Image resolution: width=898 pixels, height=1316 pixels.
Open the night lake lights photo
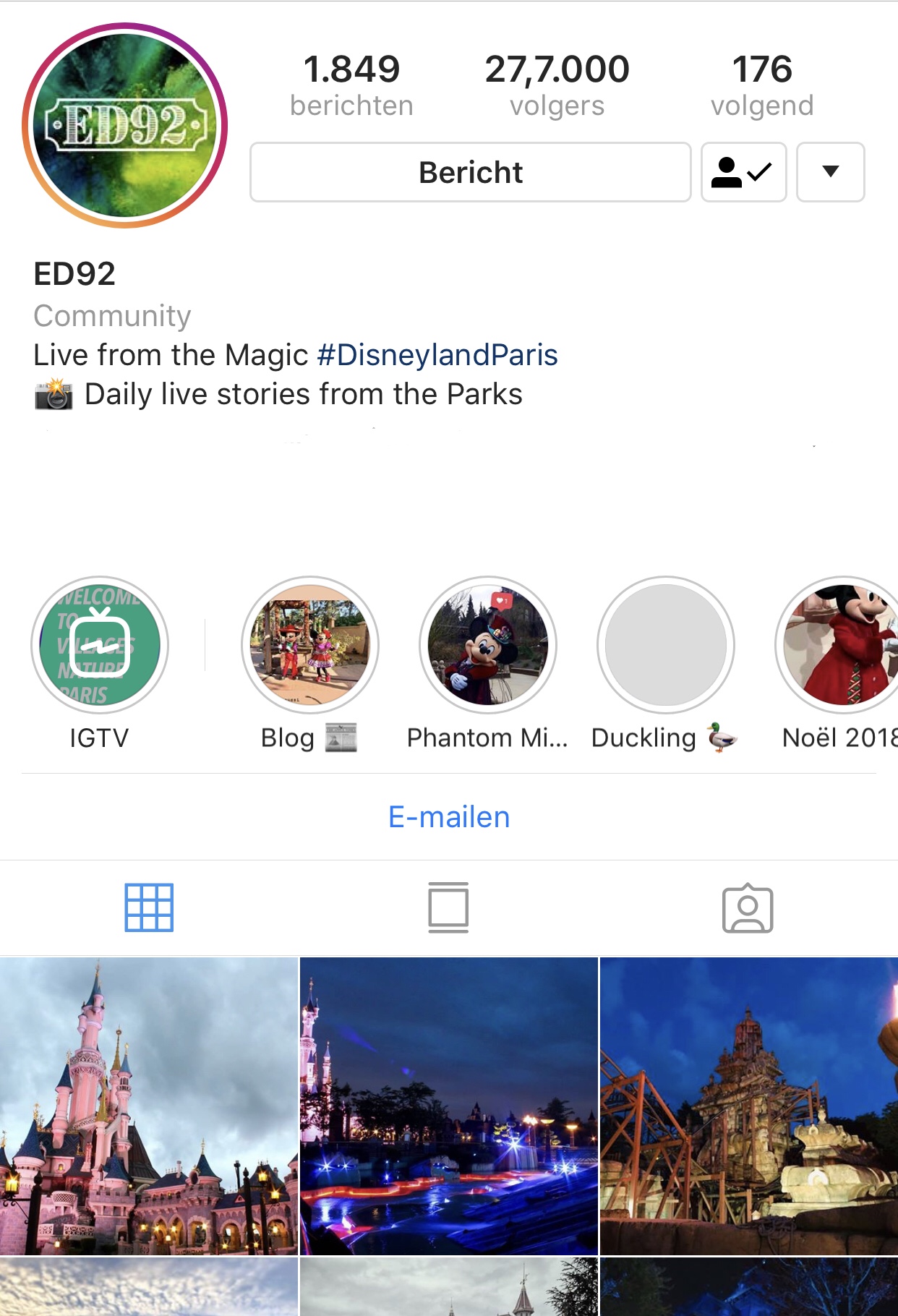click(448, 1106)
